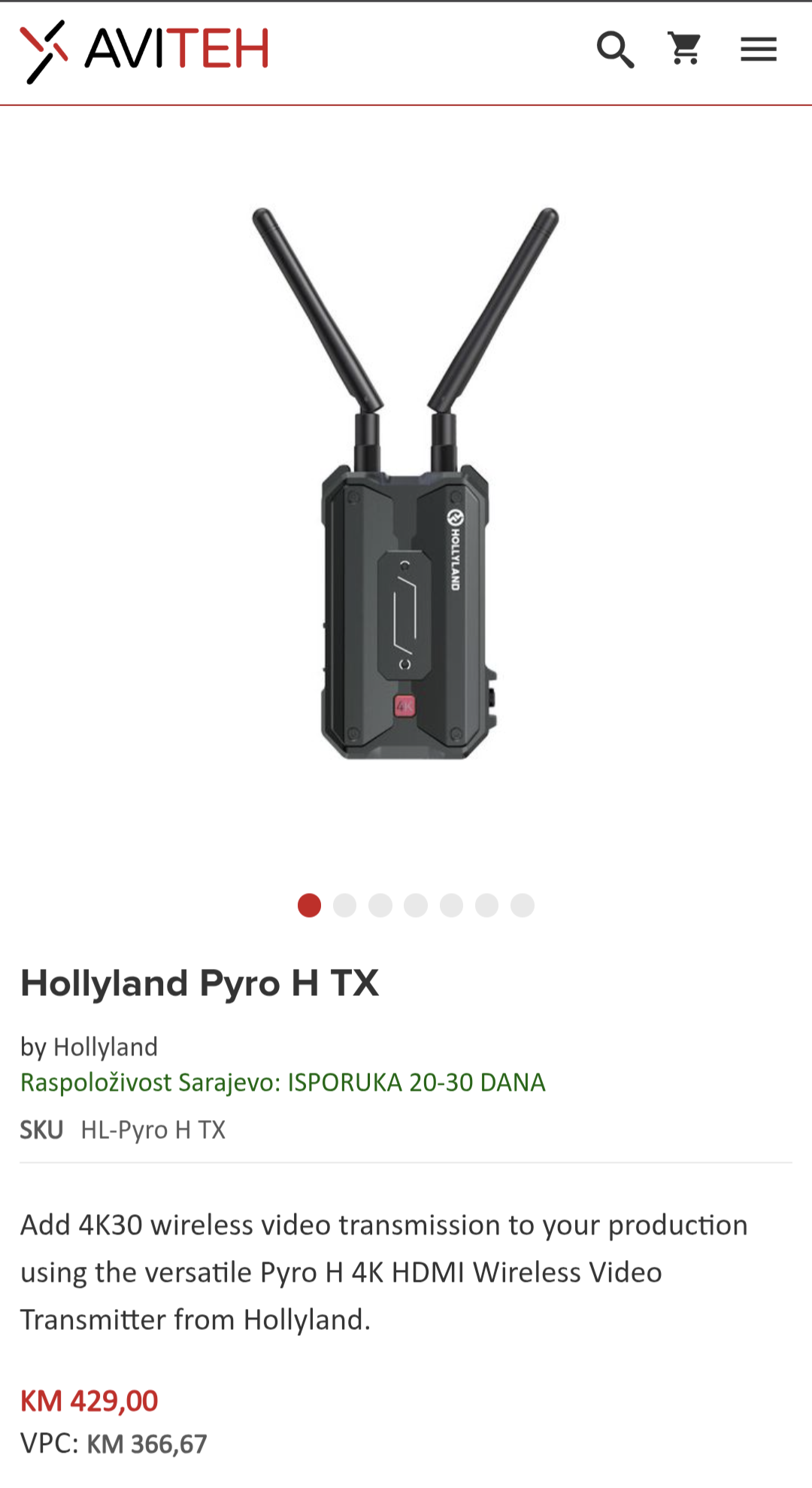Select the fourth image indicator dot
This screenshot has height=1488, width=812.
point(416,905)
